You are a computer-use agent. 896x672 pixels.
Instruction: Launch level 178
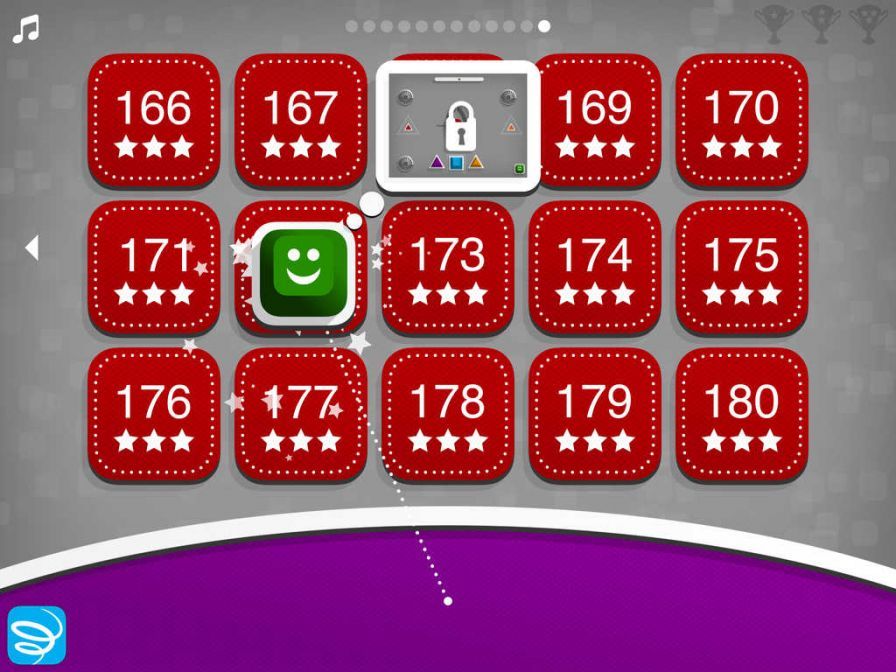pos(448,415)
